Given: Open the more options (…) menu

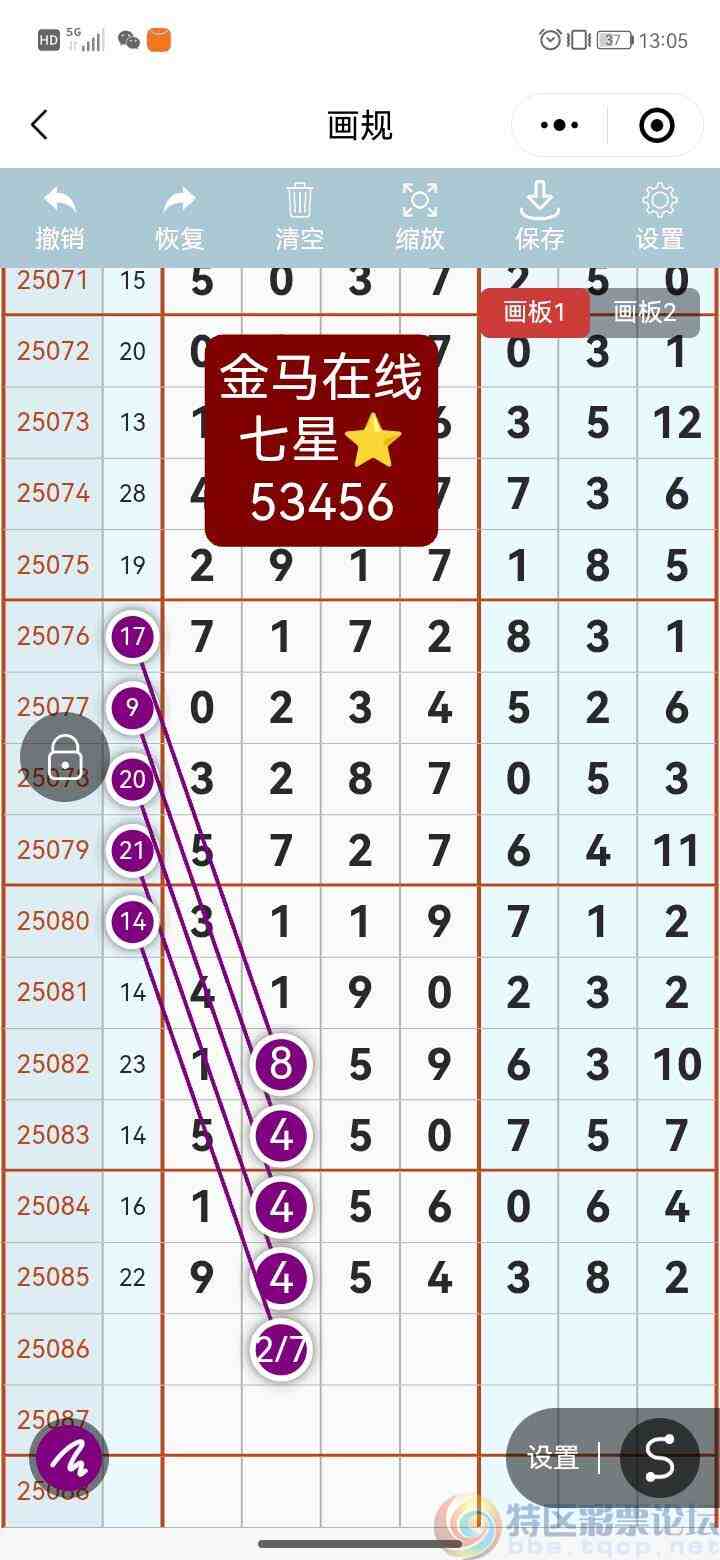Looking at the screenshot, I should 558,125.
